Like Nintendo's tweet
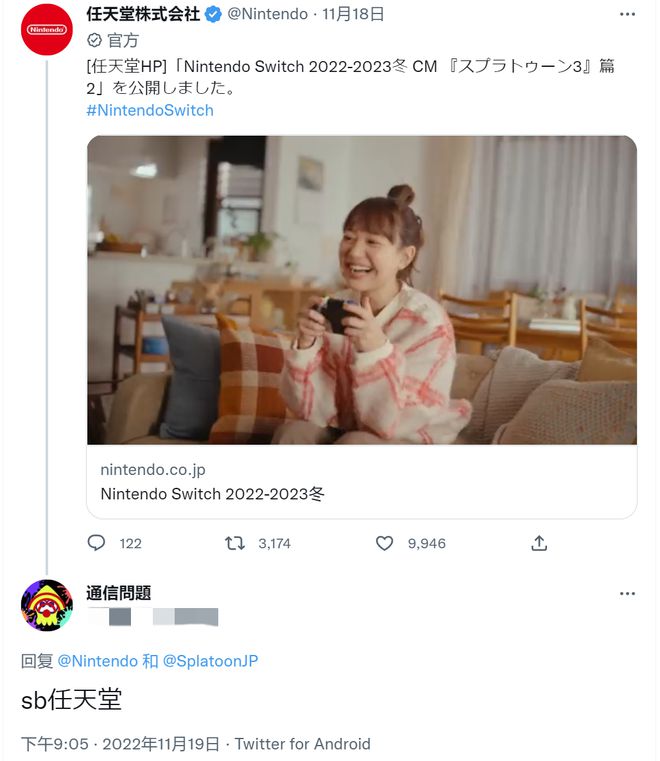The width and height of the screenshot is (660, 761). 385,543
